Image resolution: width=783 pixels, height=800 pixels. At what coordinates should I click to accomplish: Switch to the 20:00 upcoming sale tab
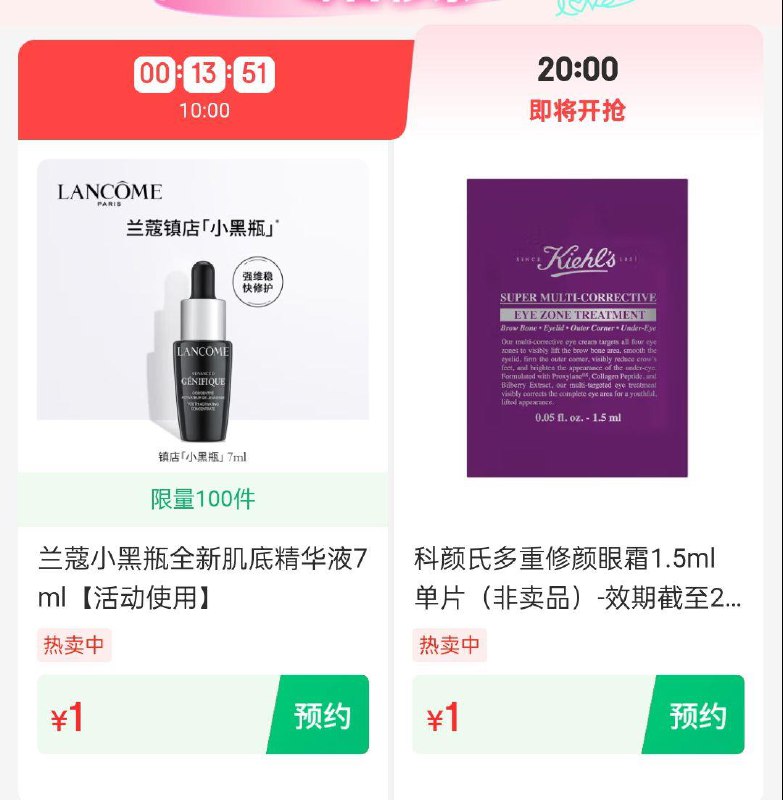578,88
